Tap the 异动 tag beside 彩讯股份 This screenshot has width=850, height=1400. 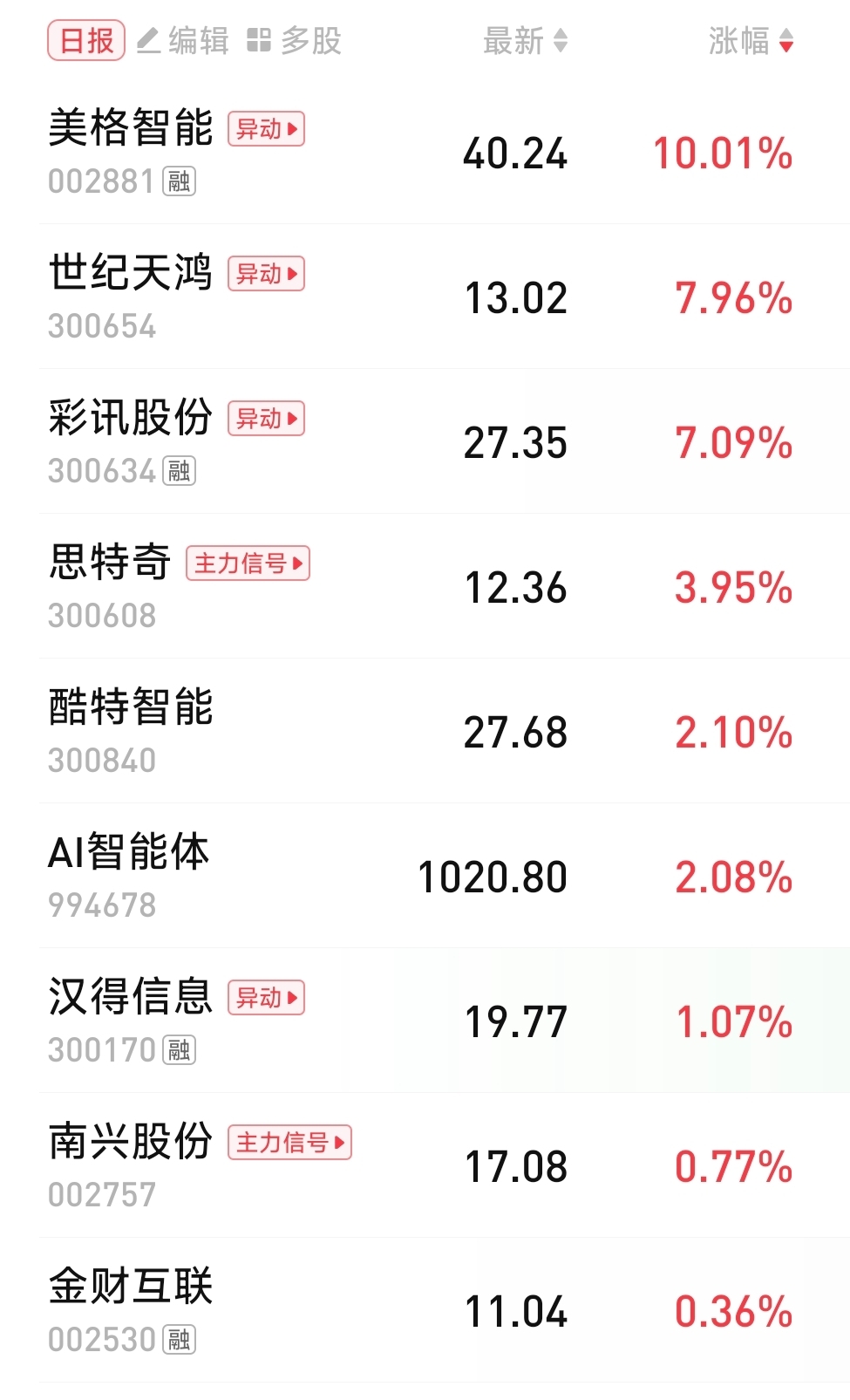(x=266, y=419)
